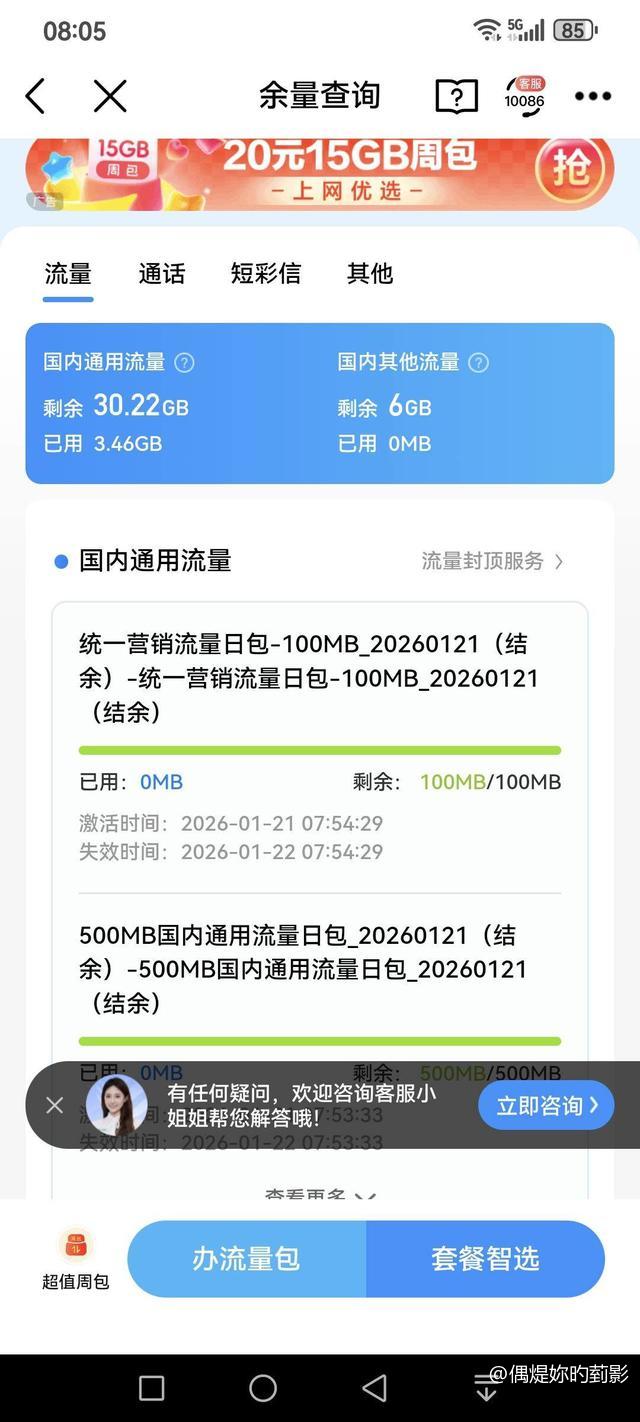Go back using the top-left arrow

pos(36,96)
